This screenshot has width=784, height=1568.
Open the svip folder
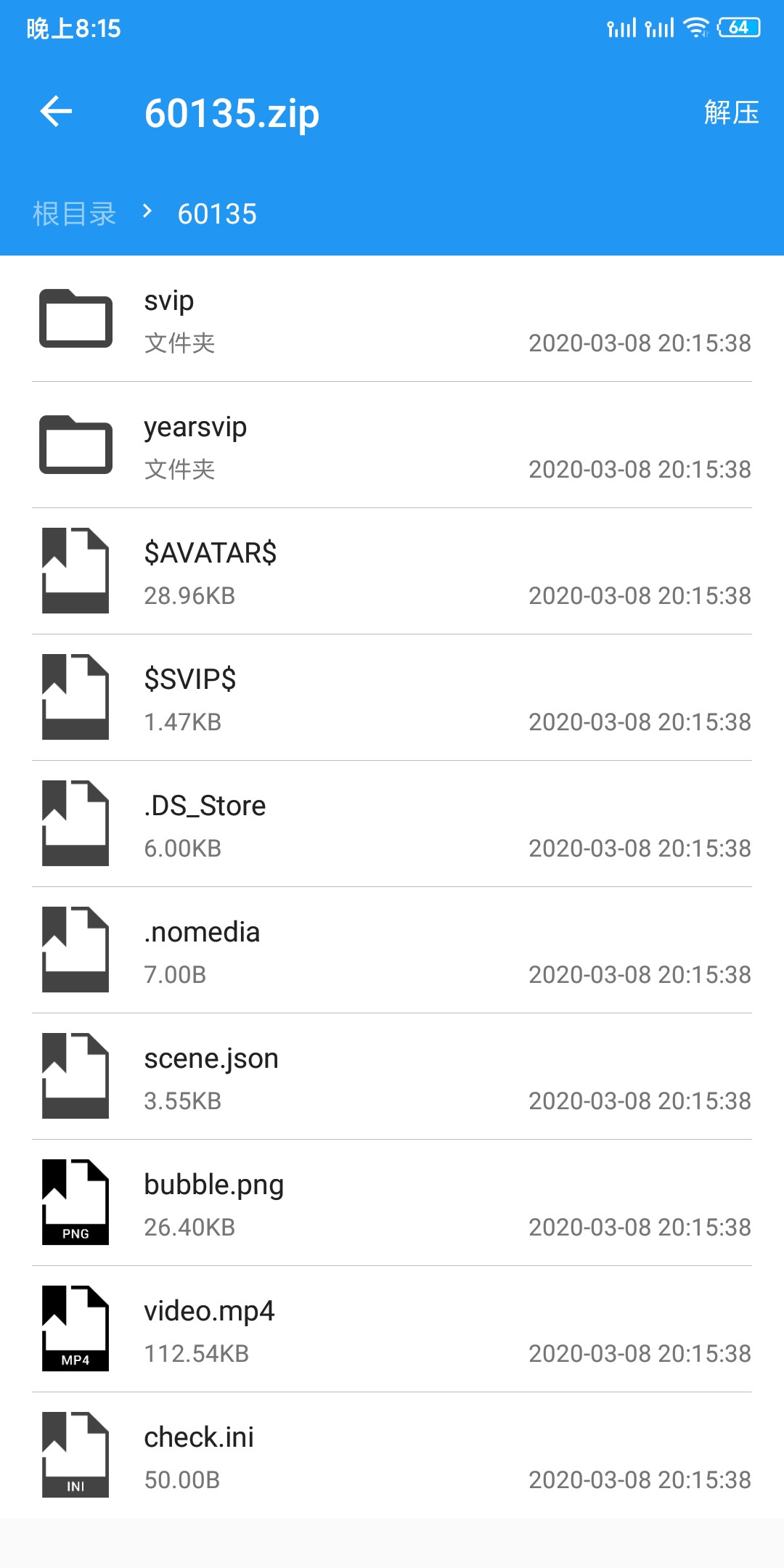(392, 319)
